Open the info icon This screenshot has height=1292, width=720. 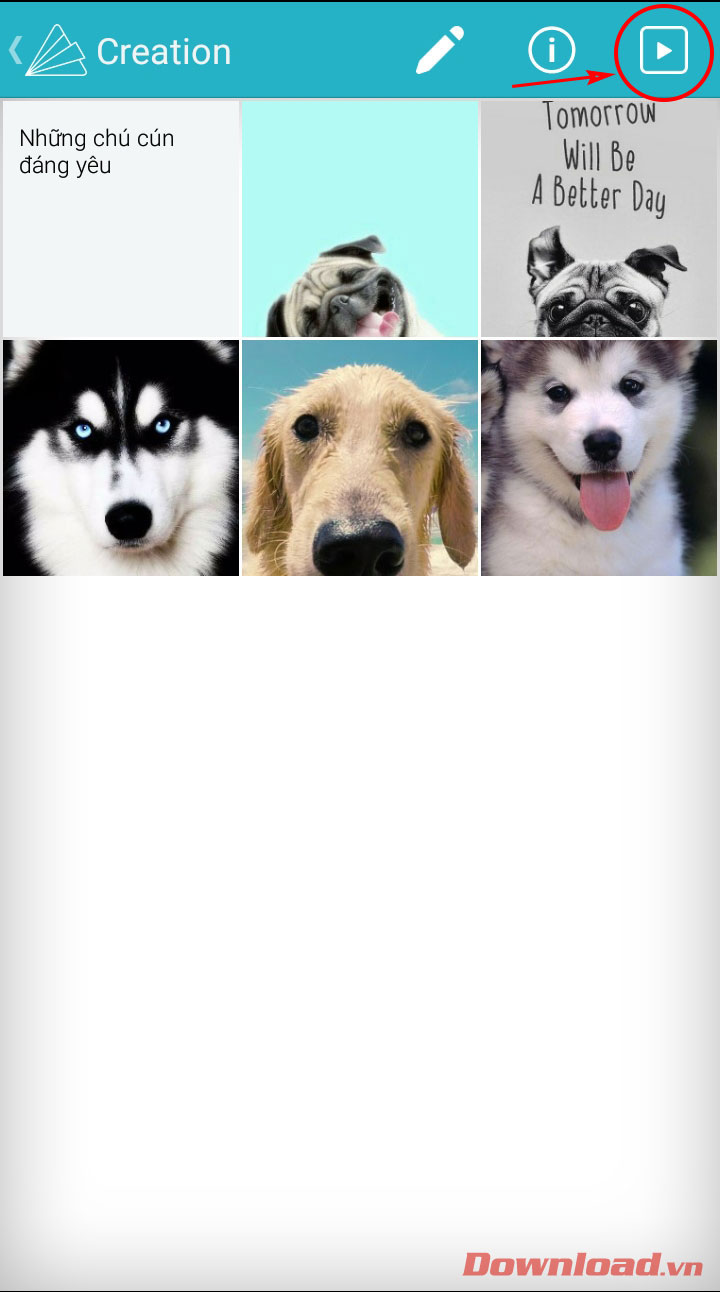tap(552, 50)
